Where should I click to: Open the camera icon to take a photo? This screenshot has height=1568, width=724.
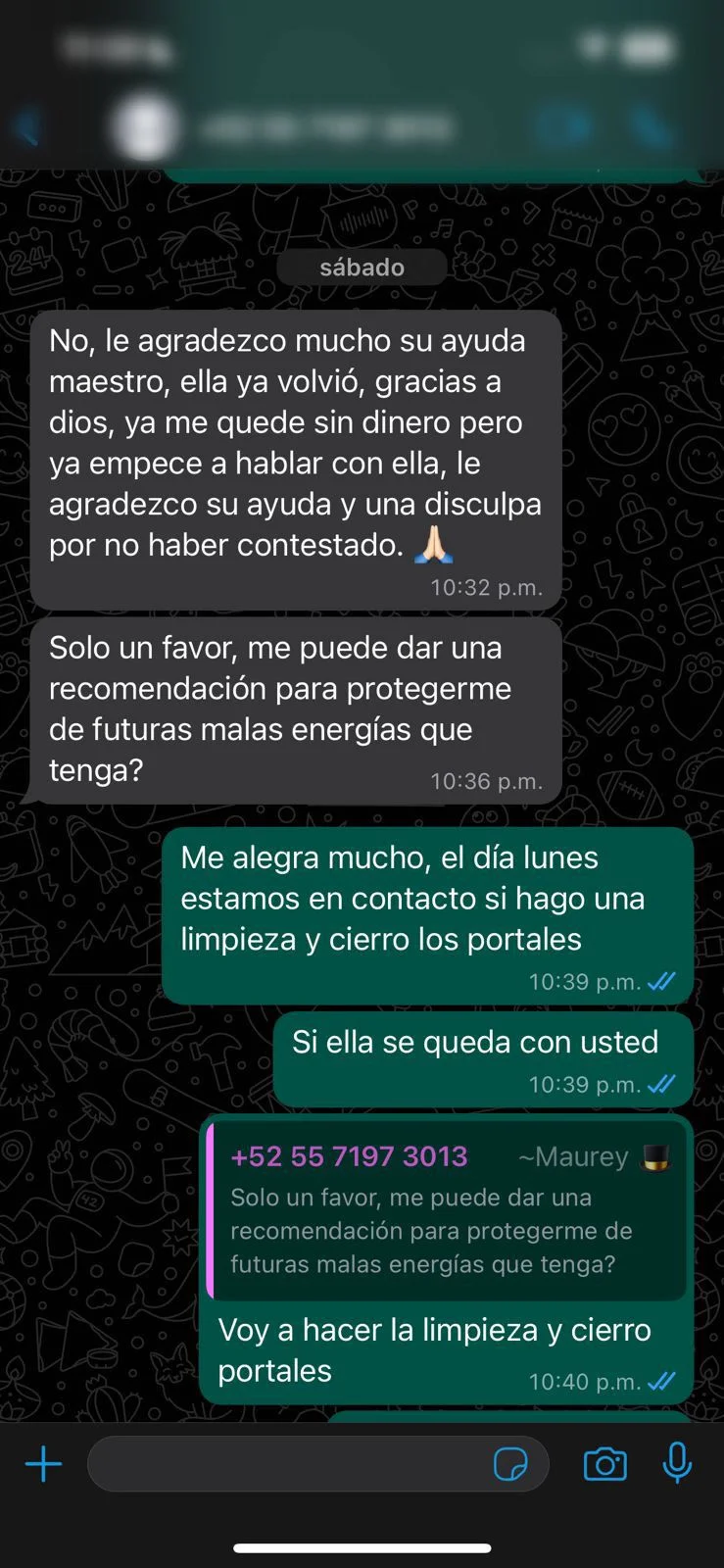coord(604,1464)
